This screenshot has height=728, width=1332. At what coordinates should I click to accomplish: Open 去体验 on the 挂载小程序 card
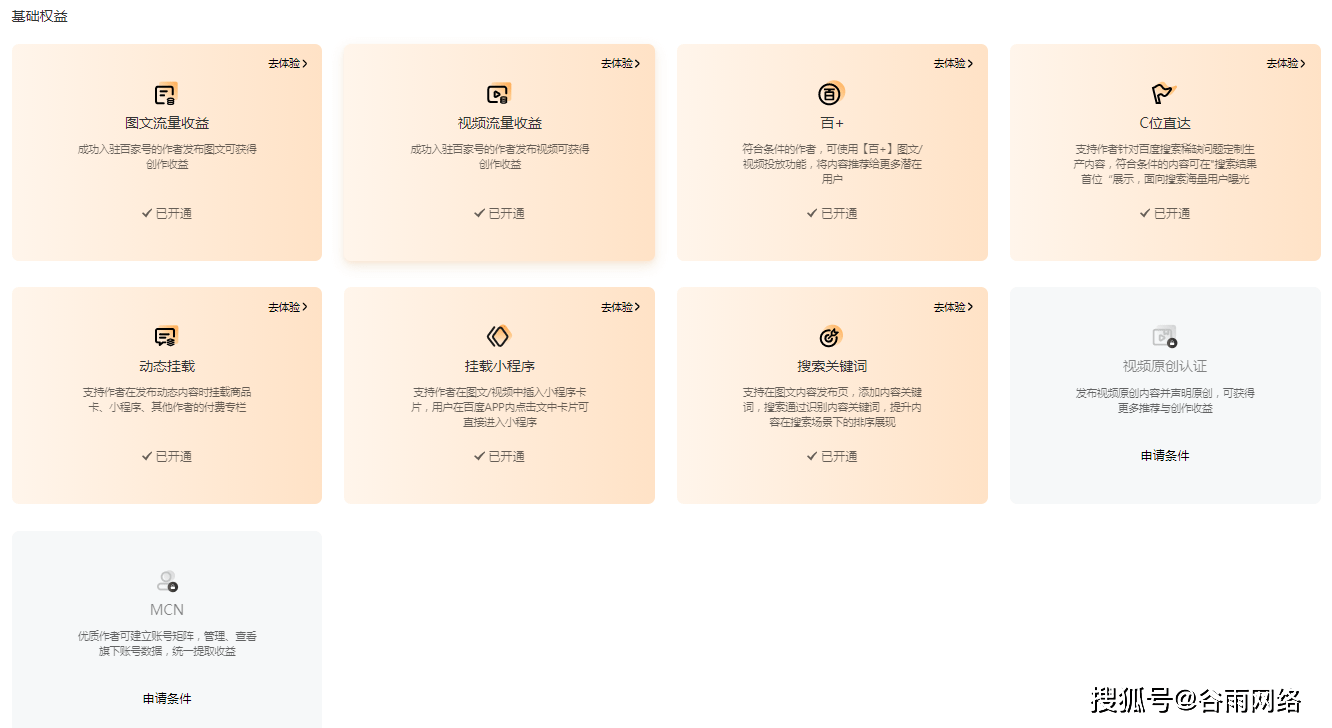[620, 307]
